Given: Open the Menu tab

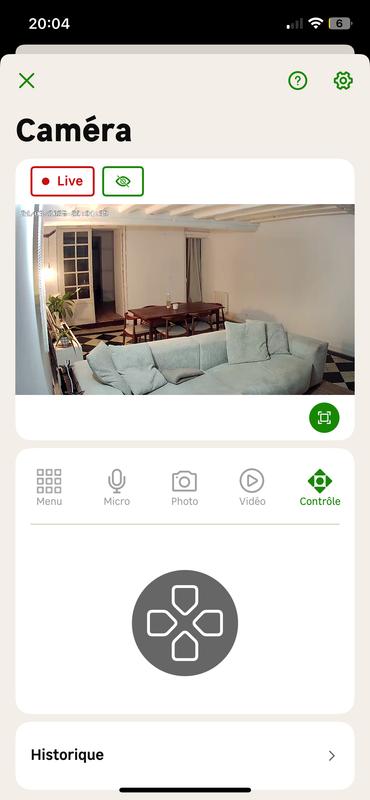Looking at the screenshot, I should pyautogui.click(x=49, y=487).
